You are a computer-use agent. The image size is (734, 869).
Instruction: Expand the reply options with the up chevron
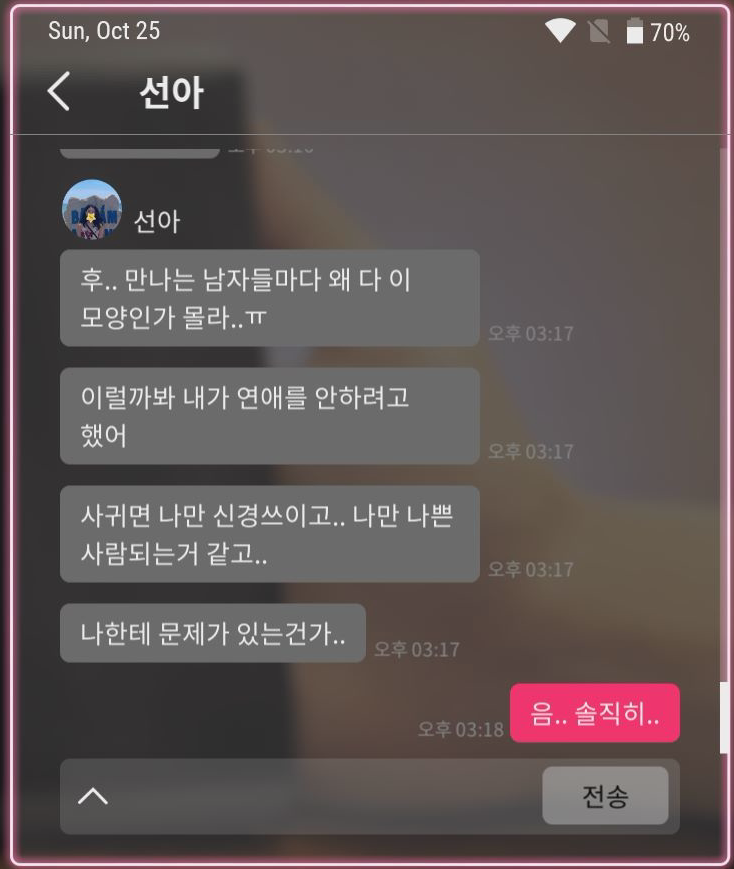coord(93,796)
